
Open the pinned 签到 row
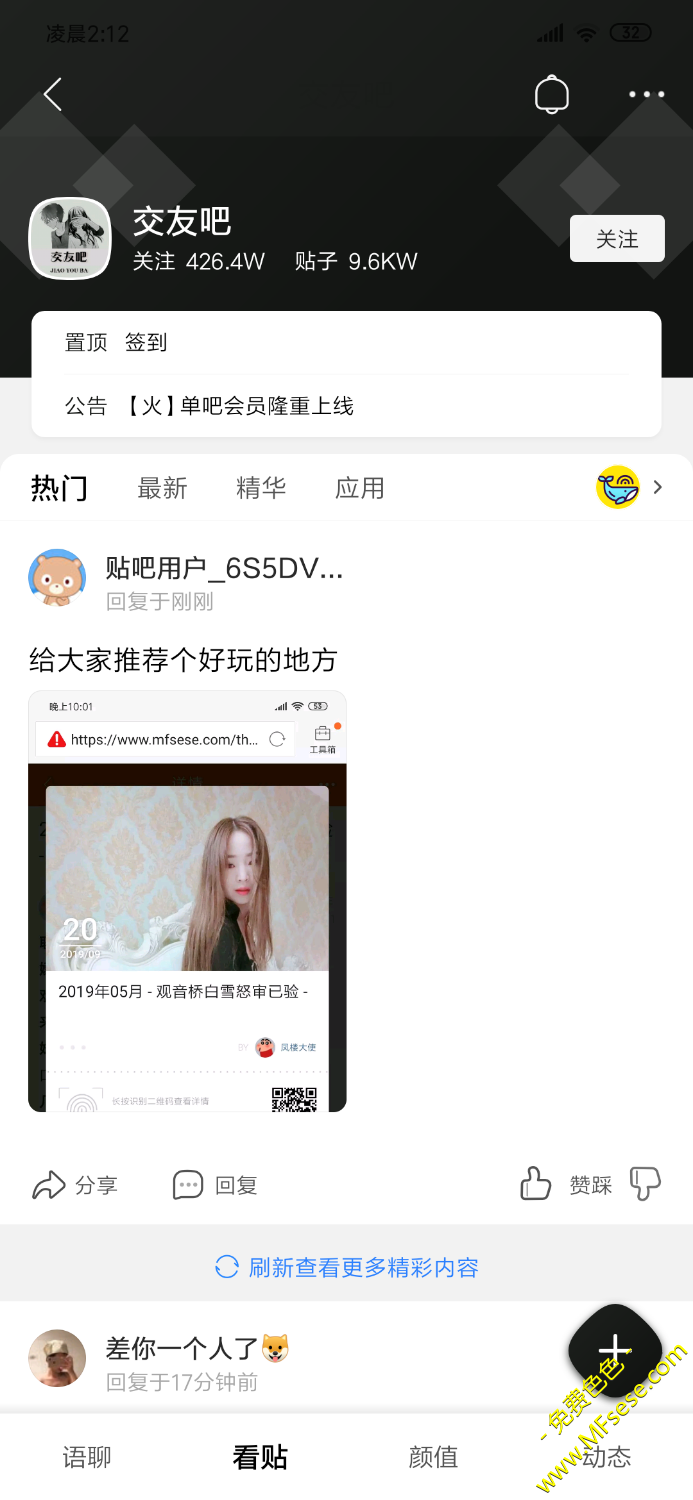point(146,343)
